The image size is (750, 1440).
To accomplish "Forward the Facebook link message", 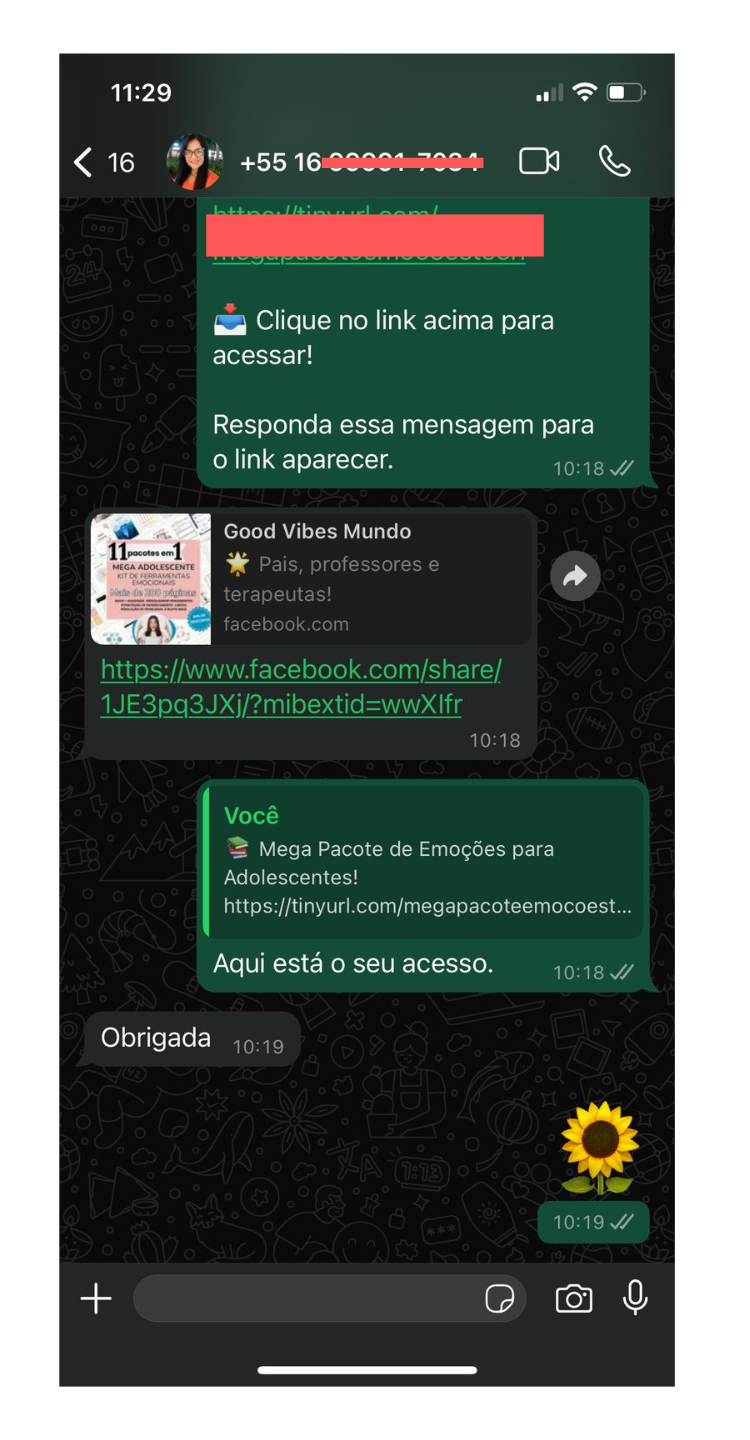I will tap(575, 576).
